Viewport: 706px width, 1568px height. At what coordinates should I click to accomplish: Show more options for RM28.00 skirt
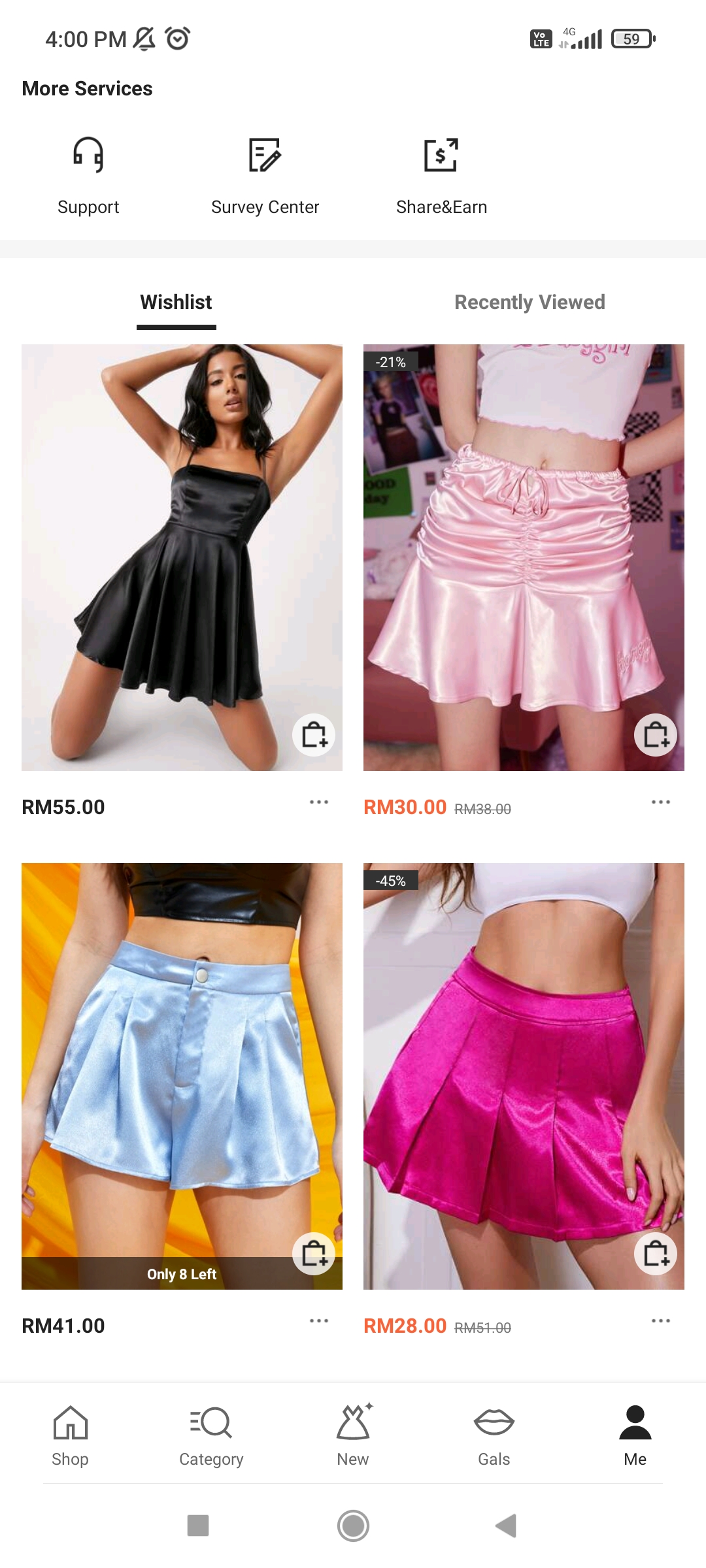661,1321
